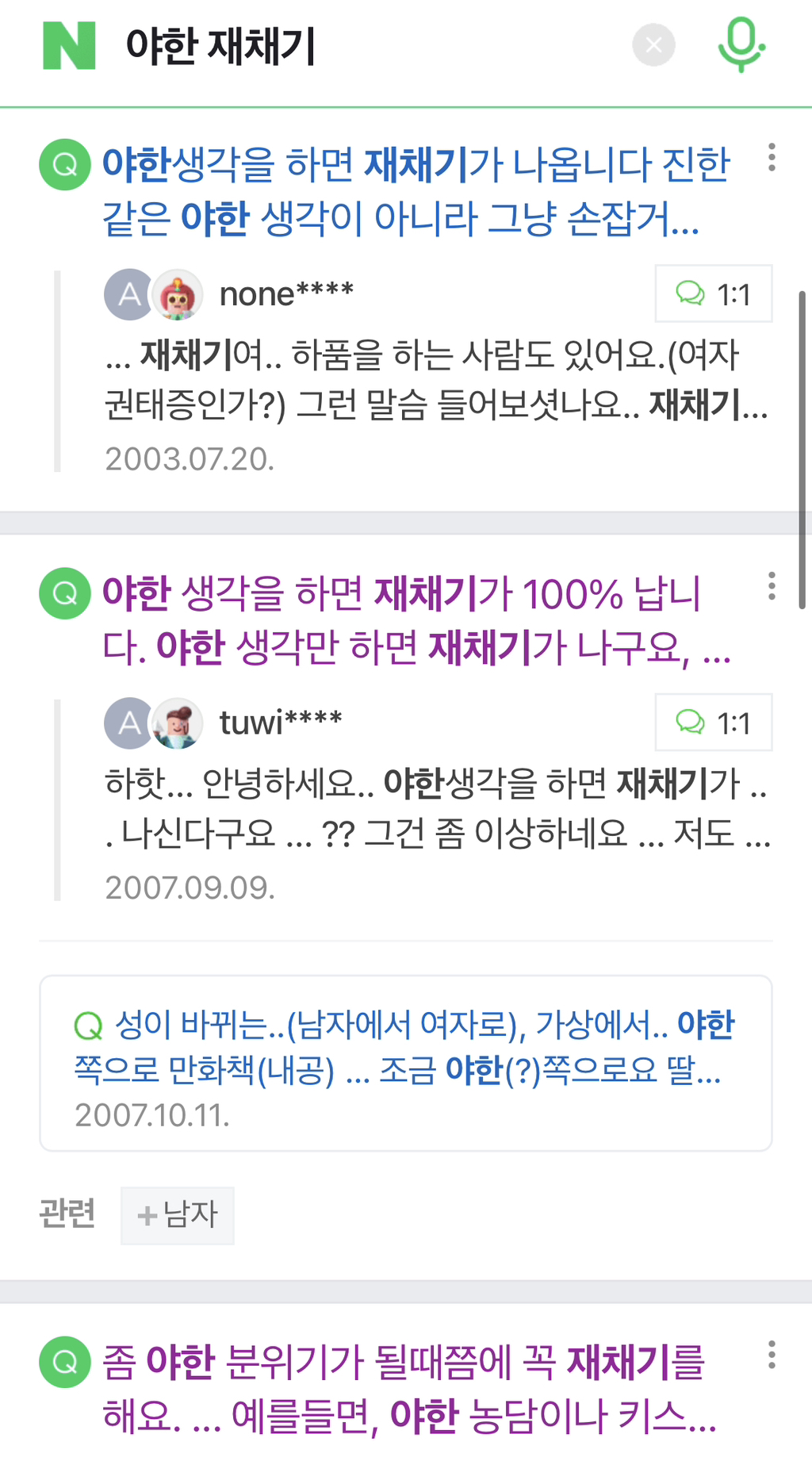Start voice search with the microphone
Image resolution: width=812 pixels, height=1461 pixels.
click(741, 45)
